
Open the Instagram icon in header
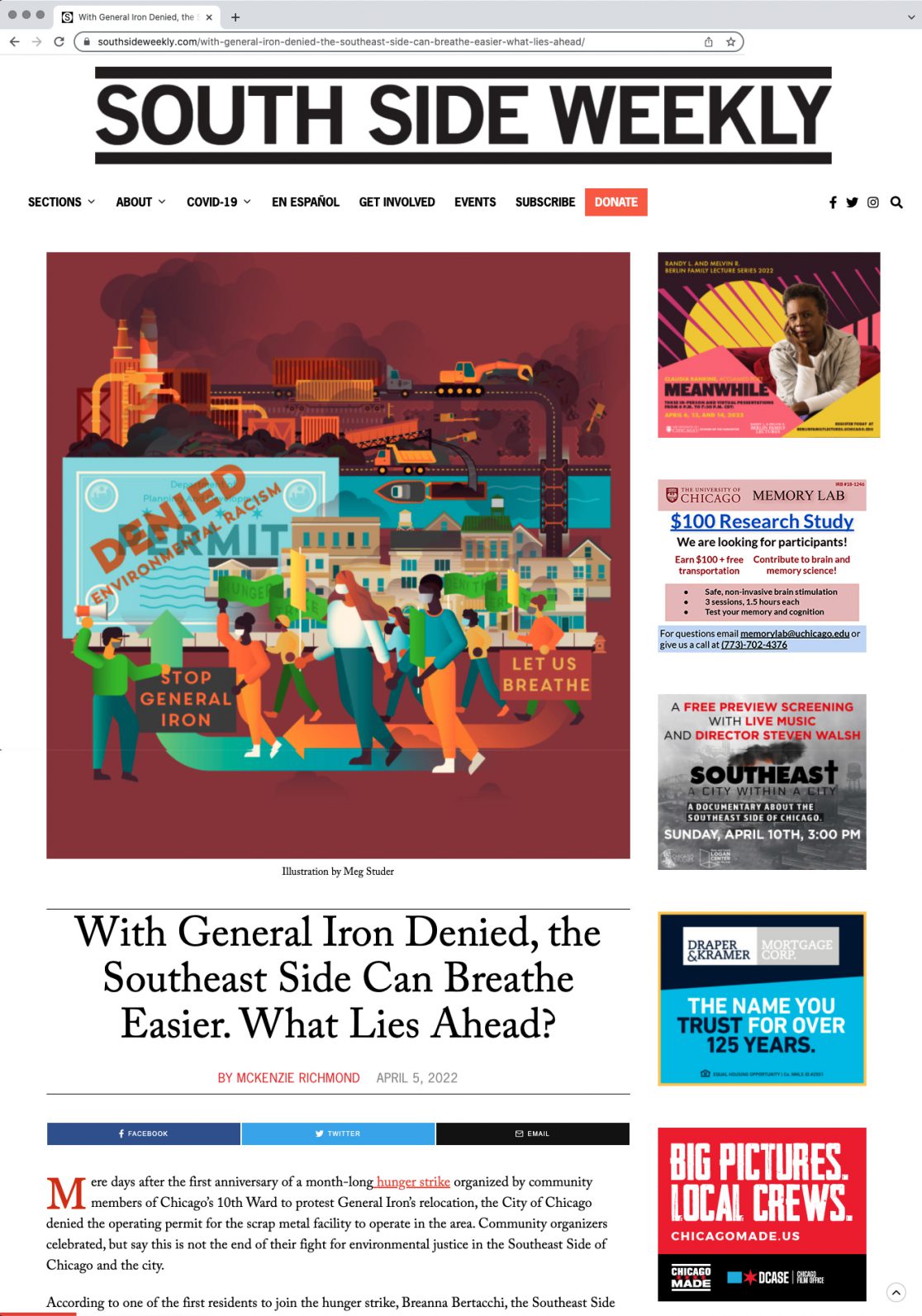coord(873,202)
